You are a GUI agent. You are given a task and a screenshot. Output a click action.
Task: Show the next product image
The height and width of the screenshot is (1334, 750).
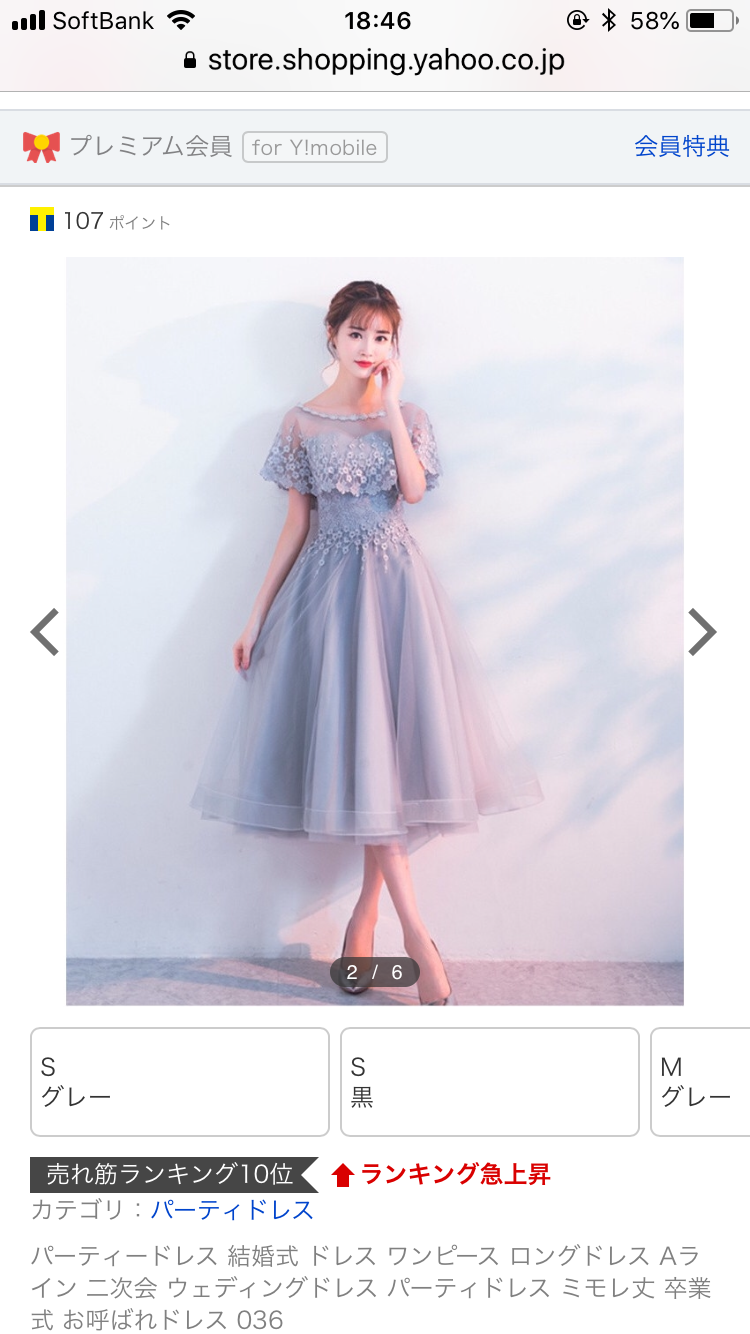pos(702,632)
